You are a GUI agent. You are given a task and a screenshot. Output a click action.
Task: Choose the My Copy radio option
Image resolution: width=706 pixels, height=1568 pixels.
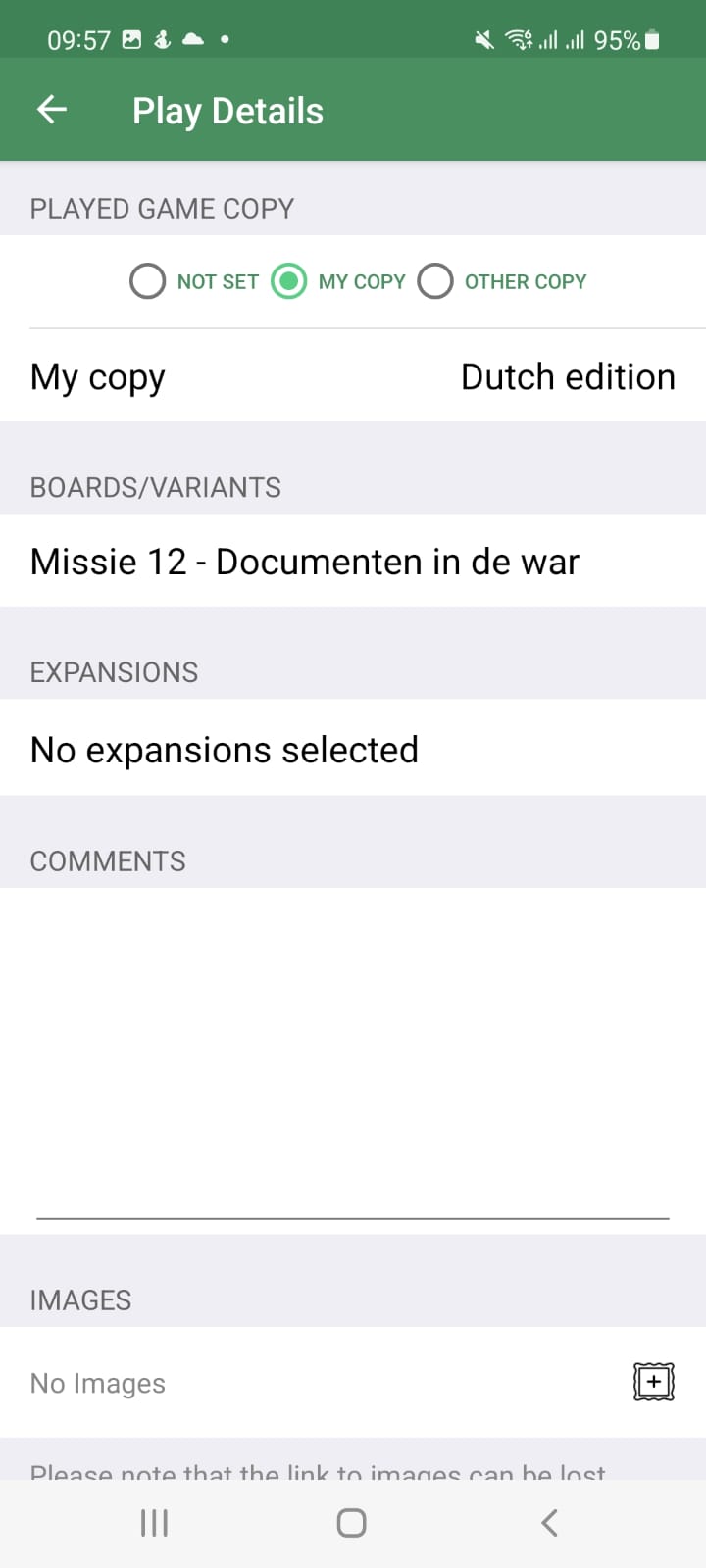click(x=289, y=281)
